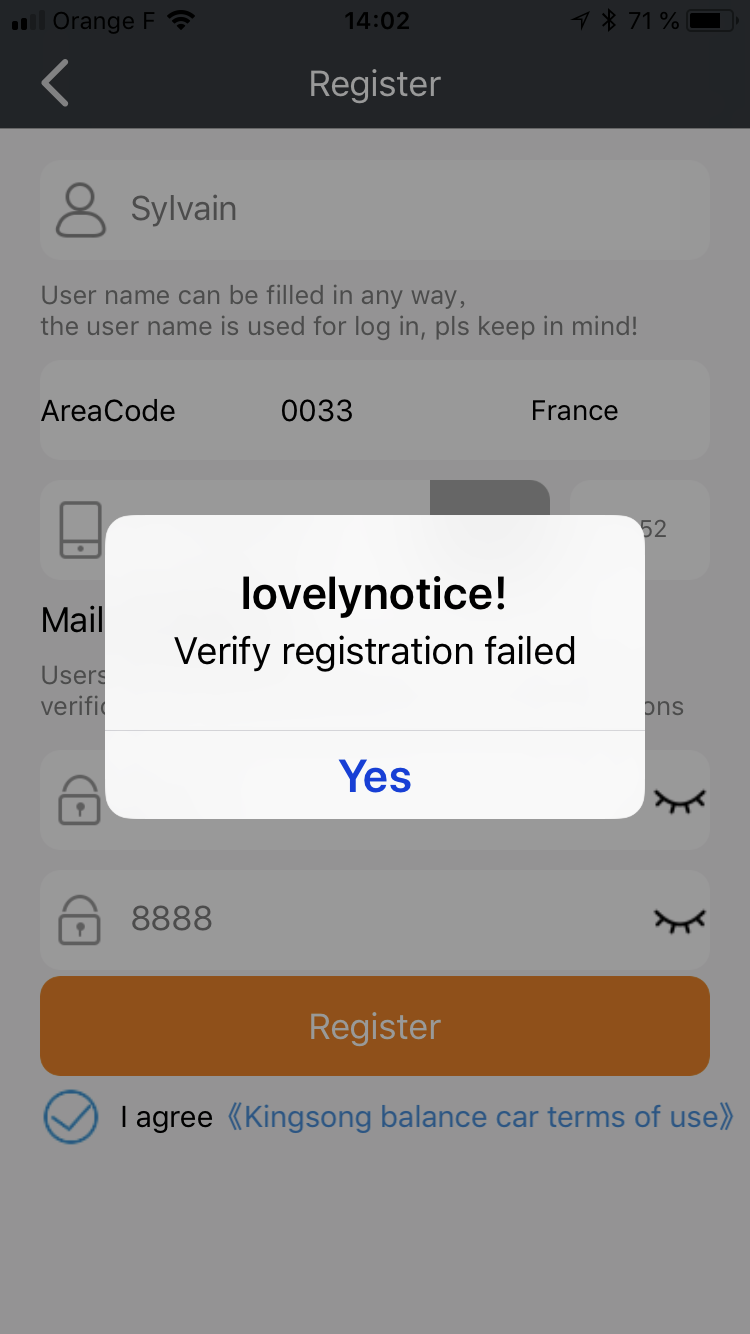
Task: Go back with the header arrow
Action: (x=55, y=83)
